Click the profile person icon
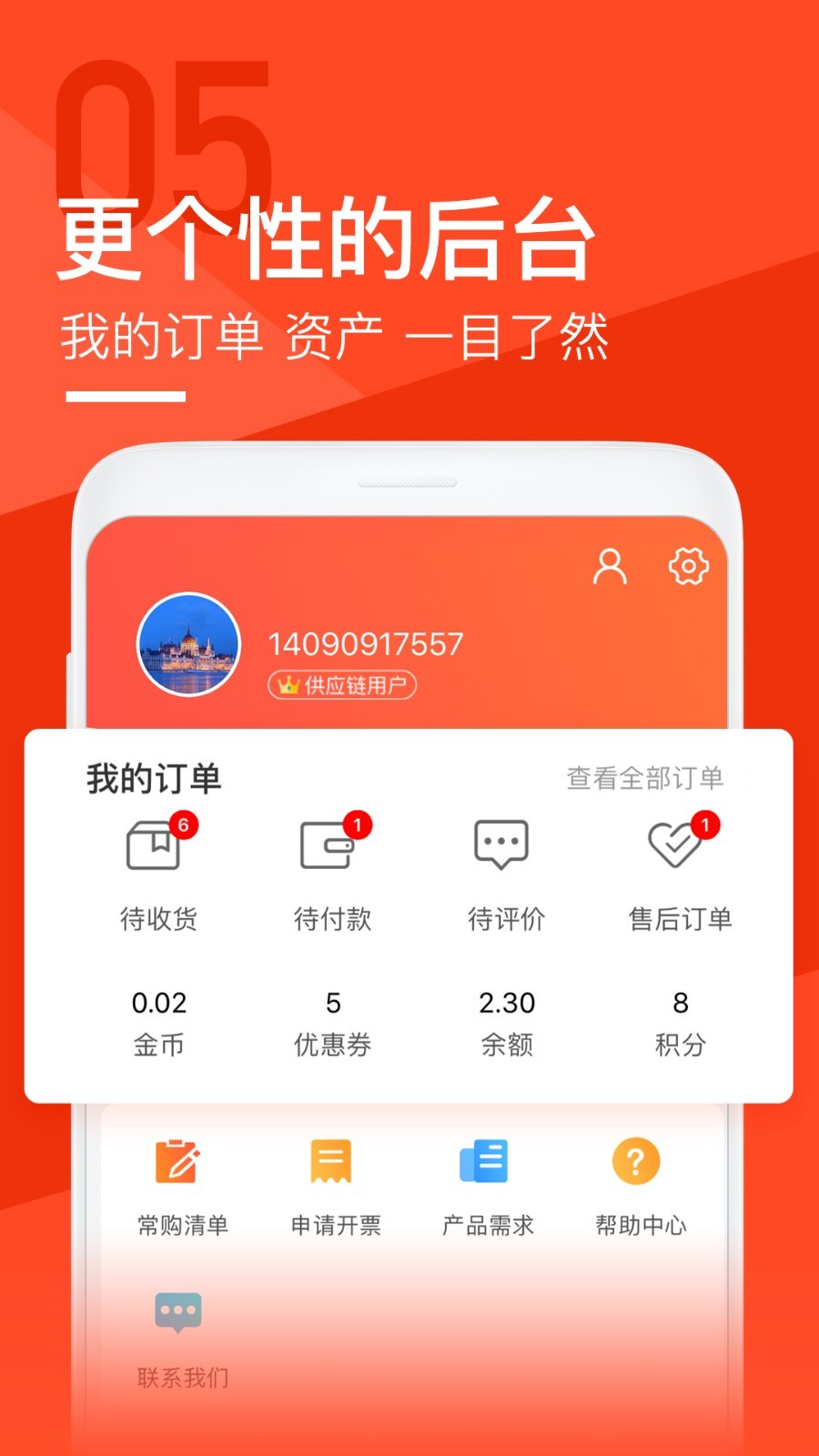The width and height of the screenshot is (819, 1456). 612,566
